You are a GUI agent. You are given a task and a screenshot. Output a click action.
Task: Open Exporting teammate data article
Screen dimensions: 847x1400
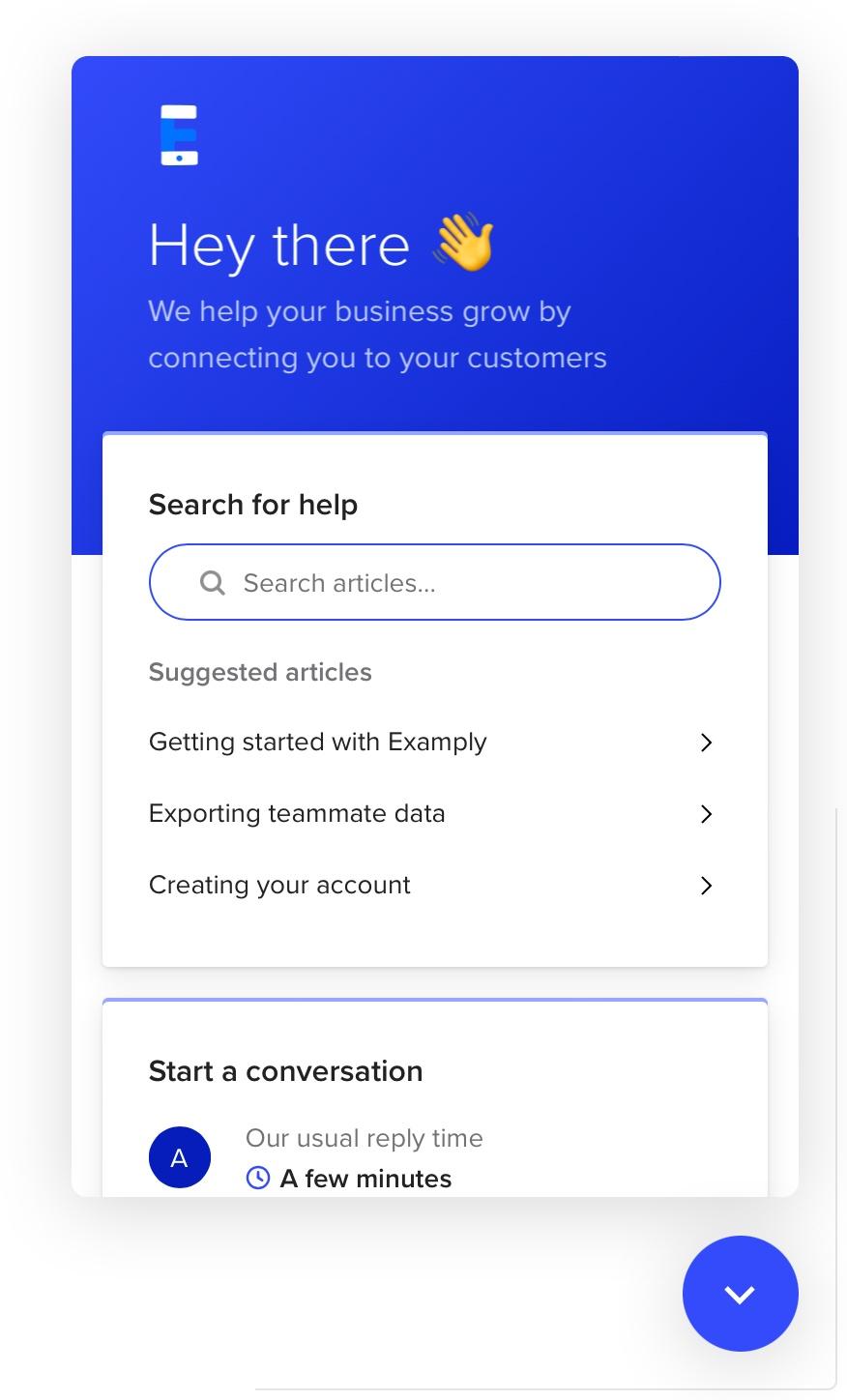(x=434, y=814)
